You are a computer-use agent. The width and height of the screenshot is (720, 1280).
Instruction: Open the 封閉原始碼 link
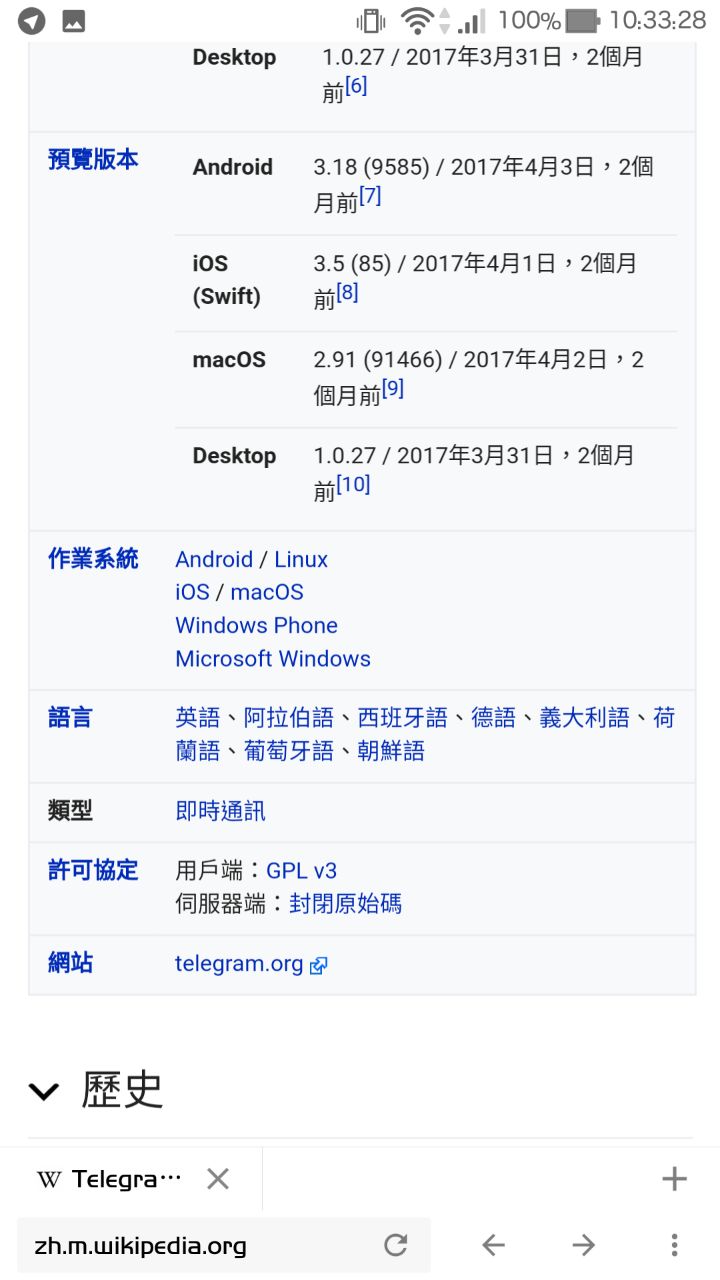pos(345,904)
